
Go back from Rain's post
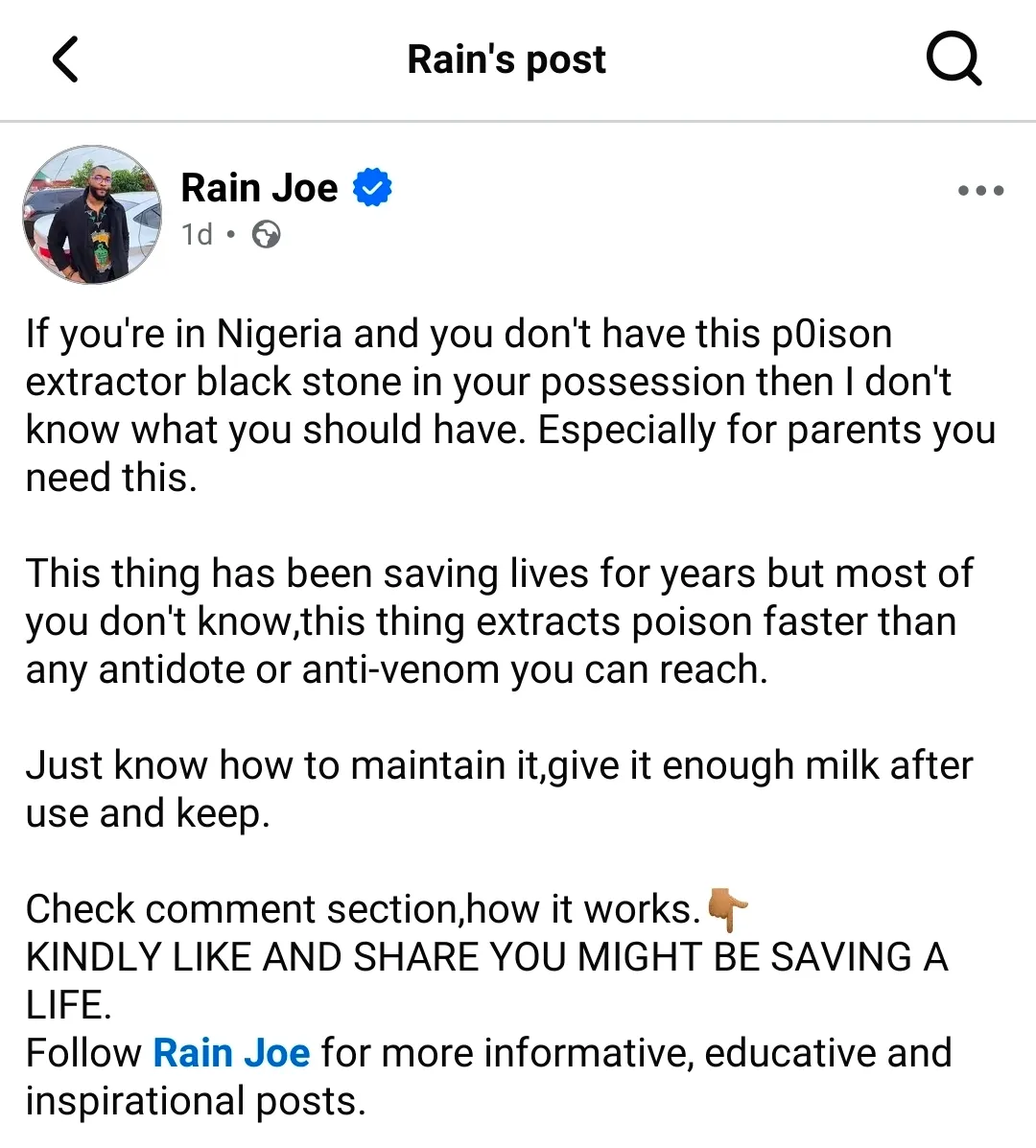click(x=64, y=59)
